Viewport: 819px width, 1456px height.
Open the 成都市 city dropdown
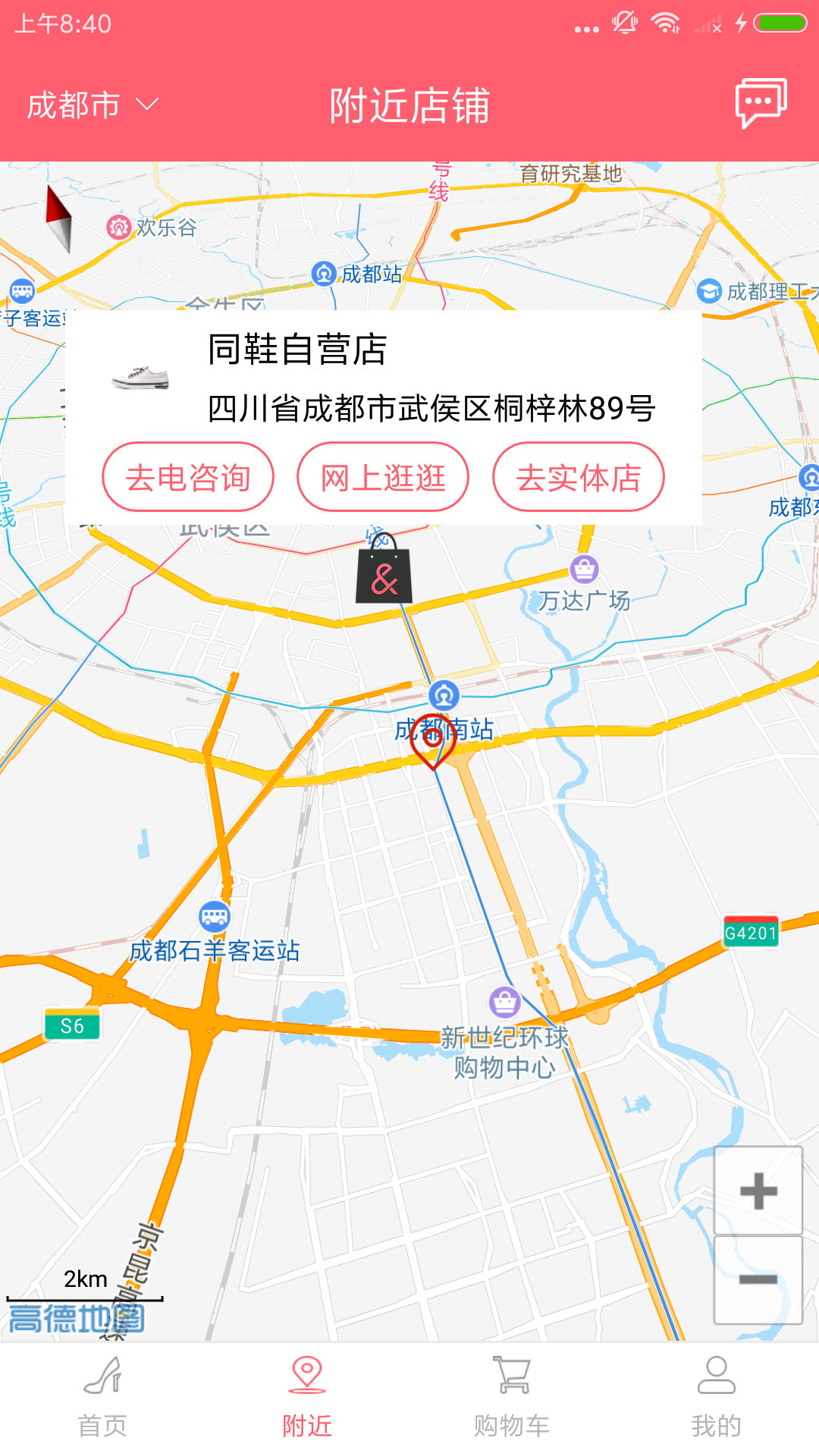point(93,105)
